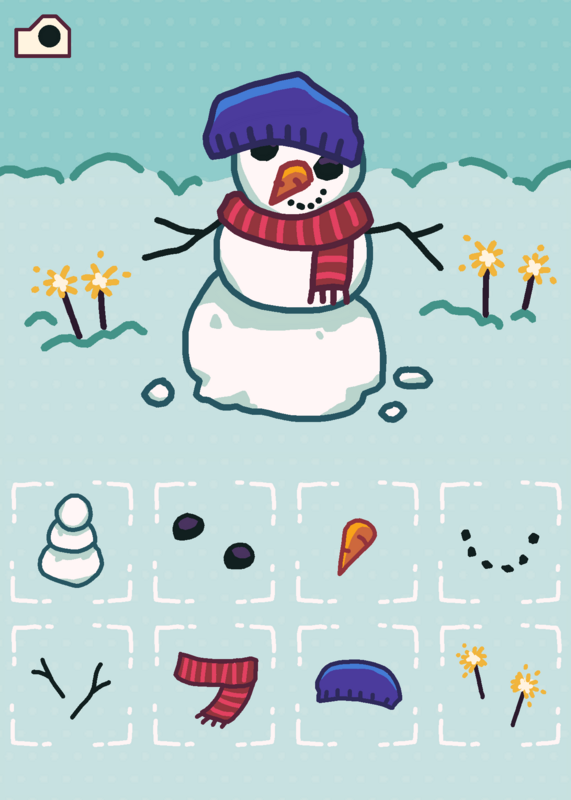Pick the sparklers tile
The height and width of the screenshot is (800, 571).
tap(500, 685)
